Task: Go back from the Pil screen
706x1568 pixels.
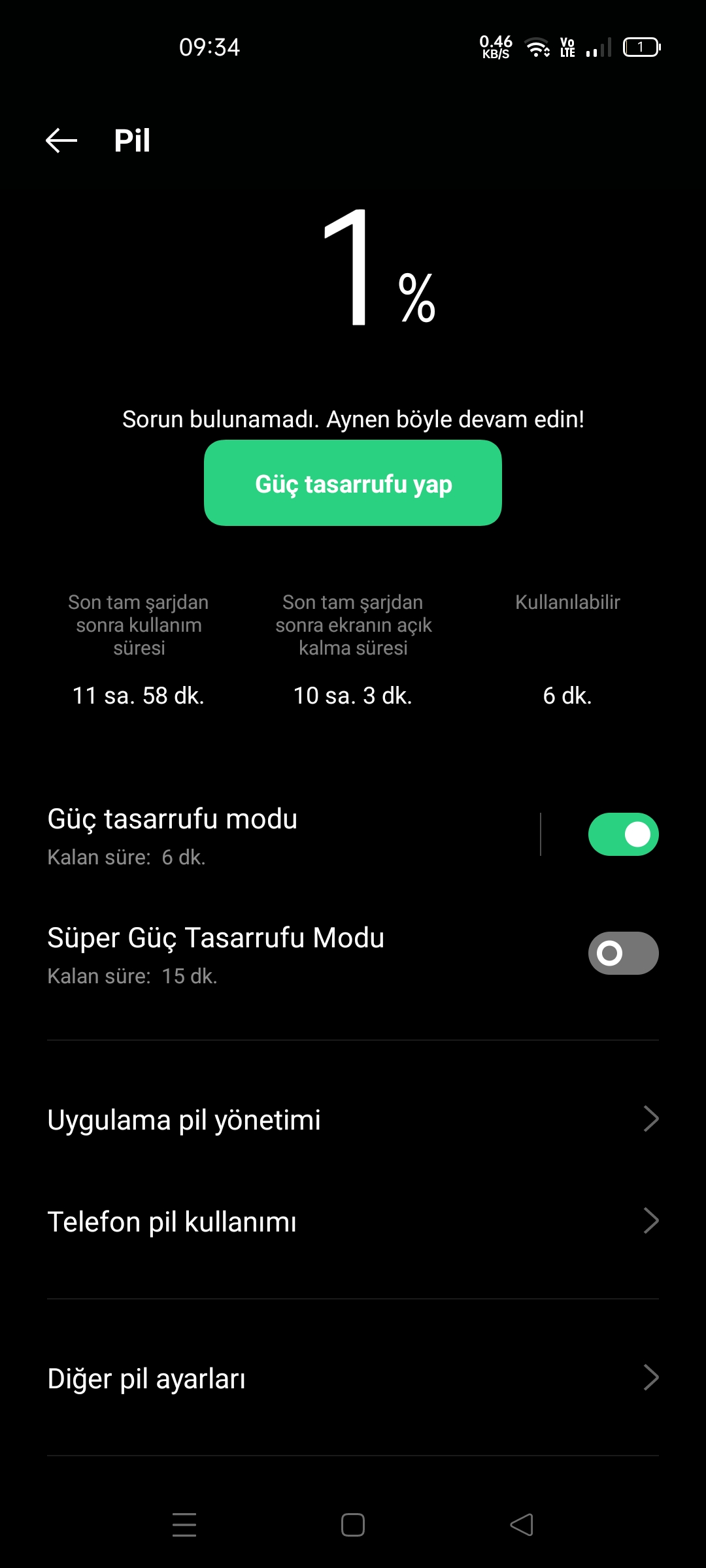Action: tap(61, 140)
